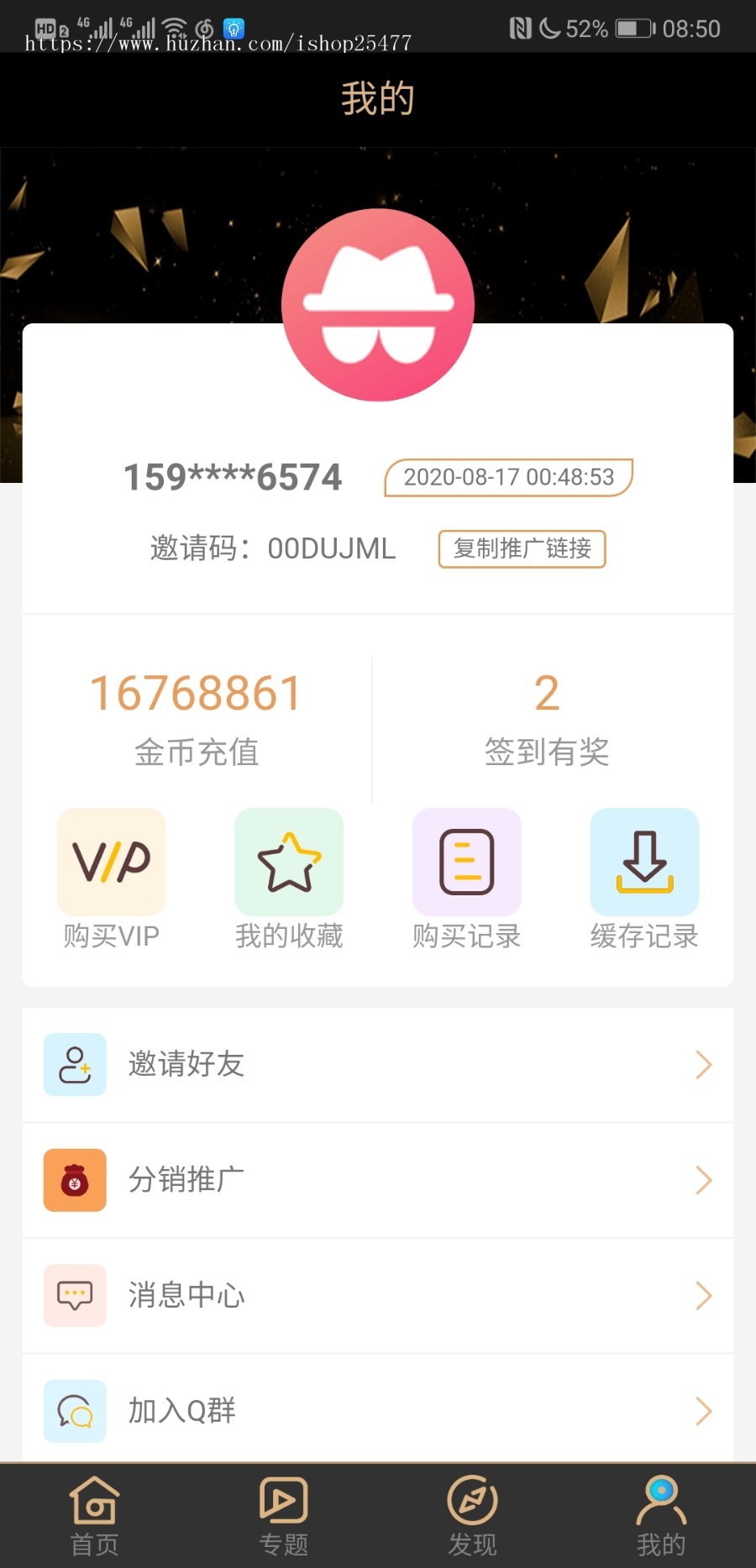Select the 我的收藏 star icon
756x1568 pixels.
[x=288, y=862]
